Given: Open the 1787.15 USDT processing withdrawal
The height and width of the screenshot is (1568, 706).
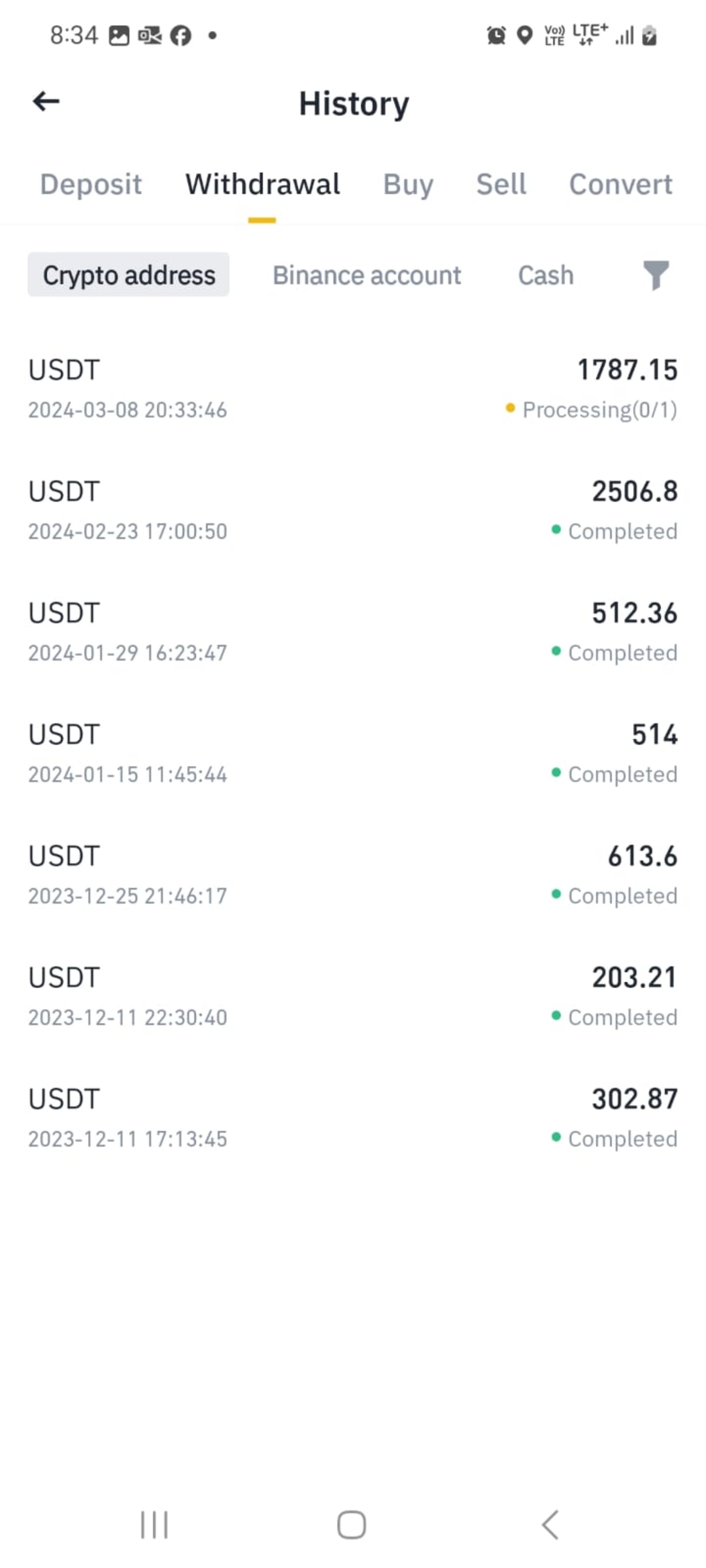Looking at the screenshot, I should coord(353,389).
